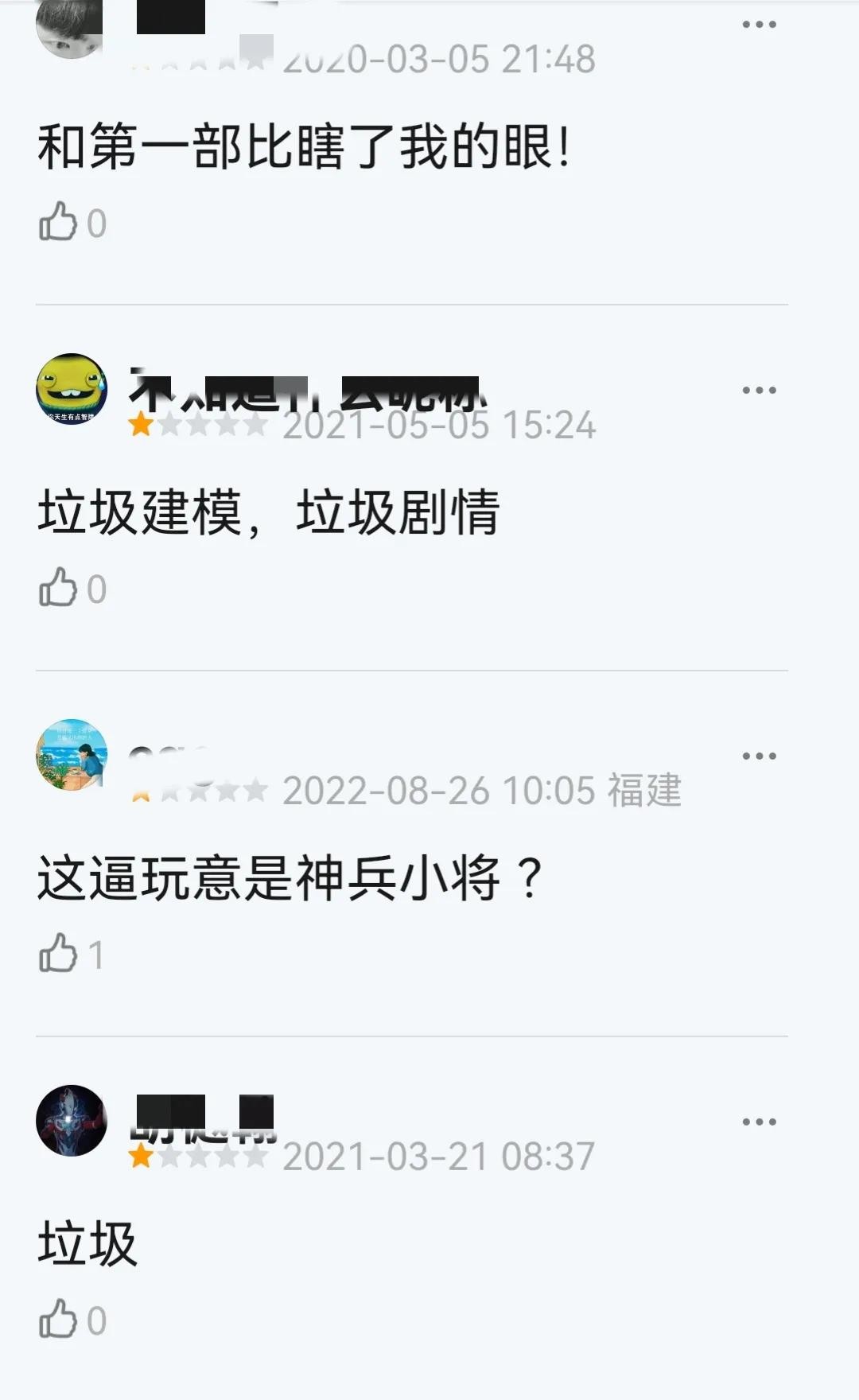This screenshot has width=859, height=1400.
Task: Like the review "这逼玩意是神兵小将？"
Action: click(x=58, y=954)
